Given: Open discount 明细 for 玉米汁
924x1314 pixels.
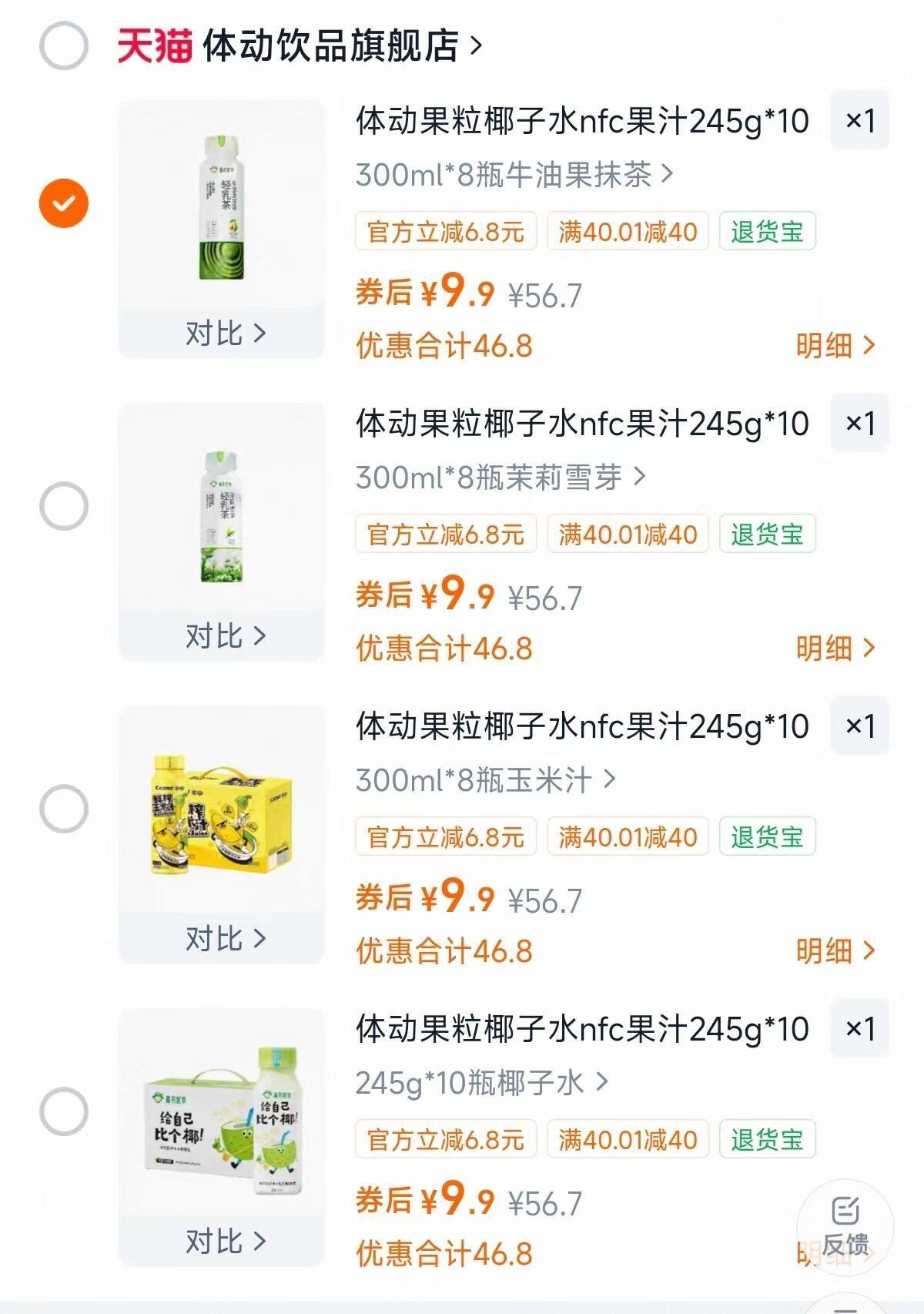Looking at the screenshot, I should [x=835, y=951].
